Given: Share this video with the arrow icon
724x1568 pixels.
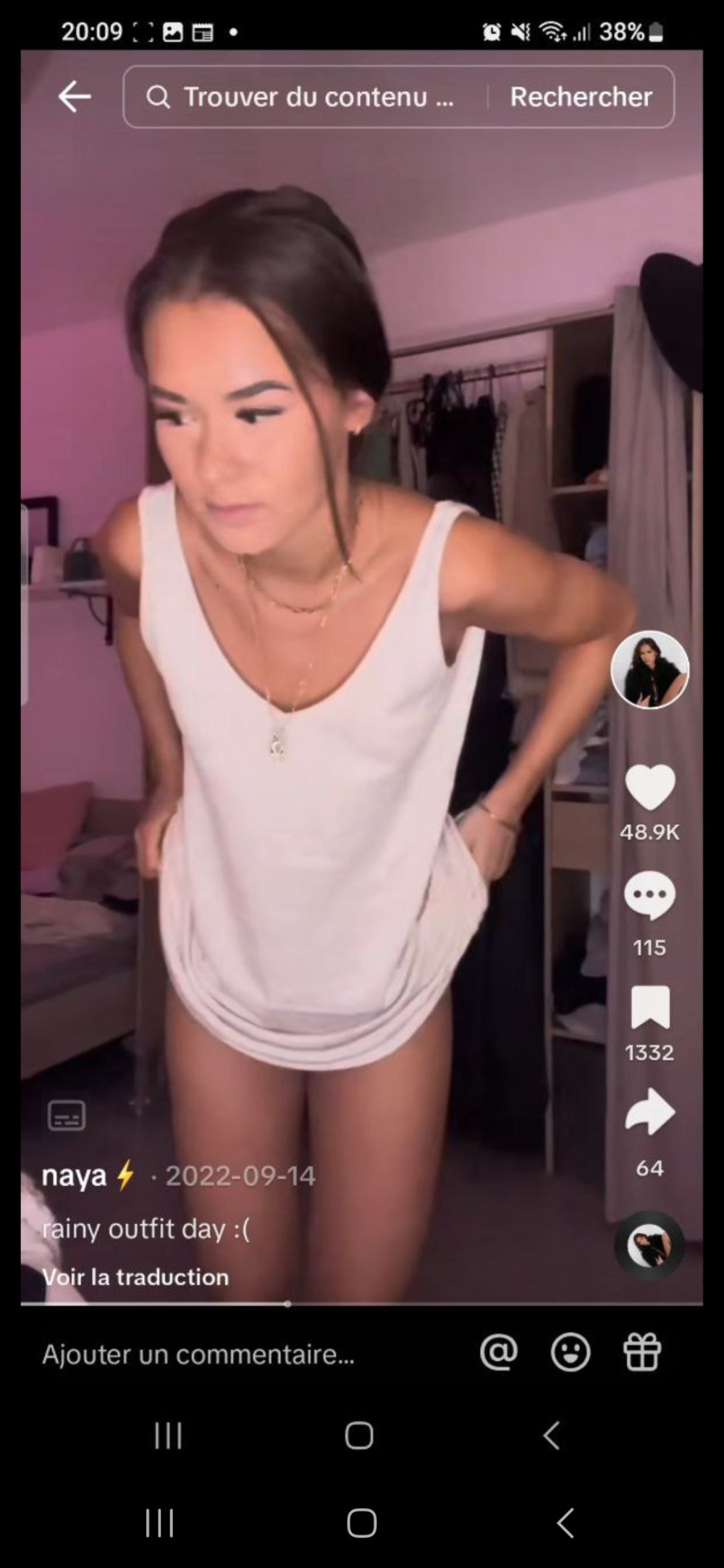Looking at the screenshot, I should 649,1112.
